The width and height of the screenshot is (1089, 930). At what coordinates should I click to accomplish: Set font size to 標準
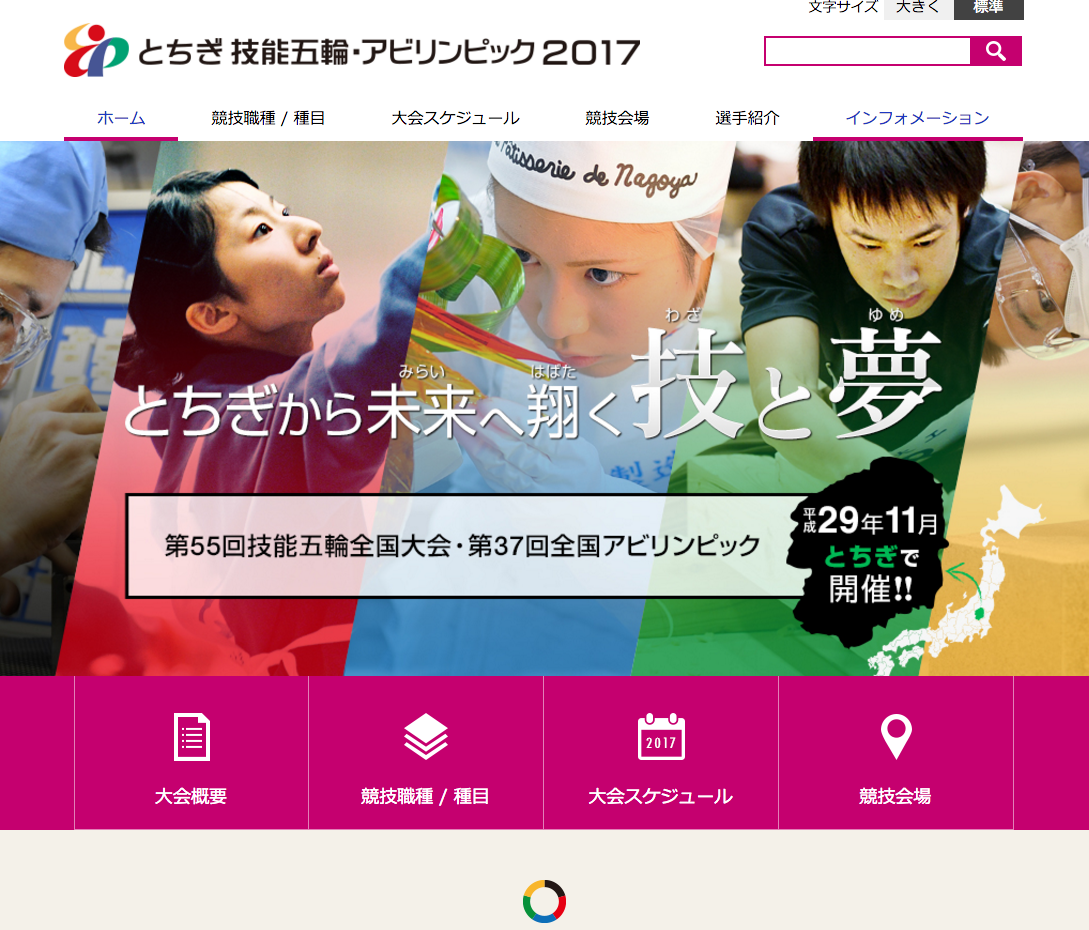tap(988, 8)
